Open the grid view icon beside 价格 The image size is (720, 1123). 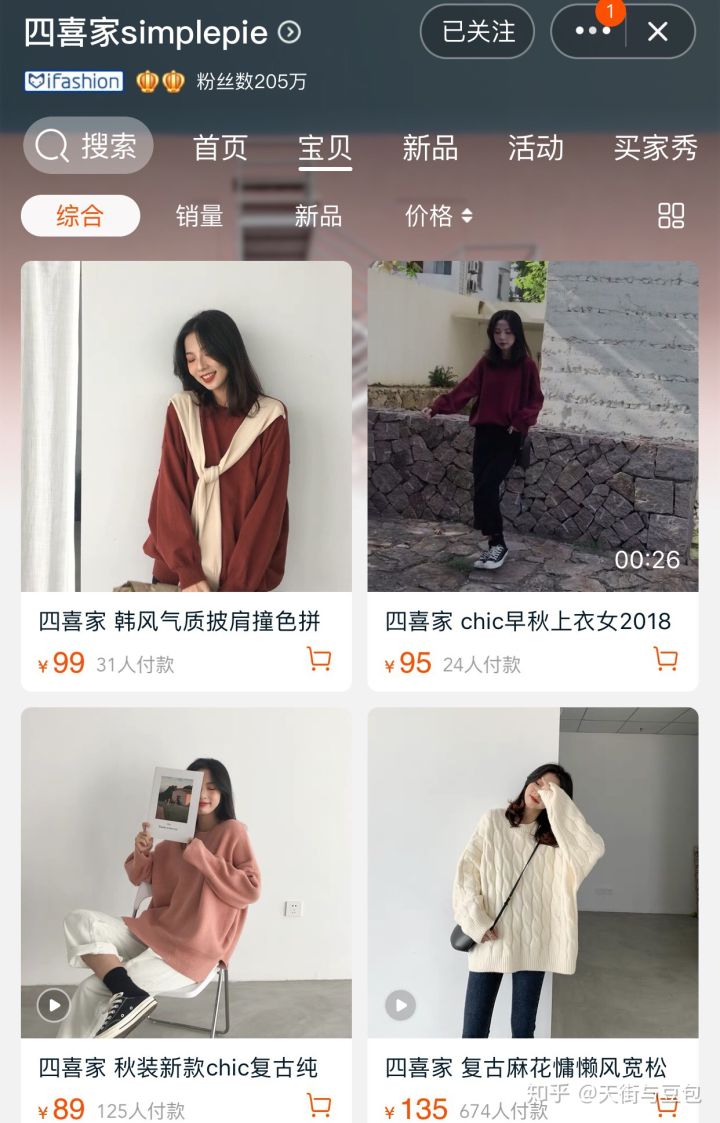point(672,216)
